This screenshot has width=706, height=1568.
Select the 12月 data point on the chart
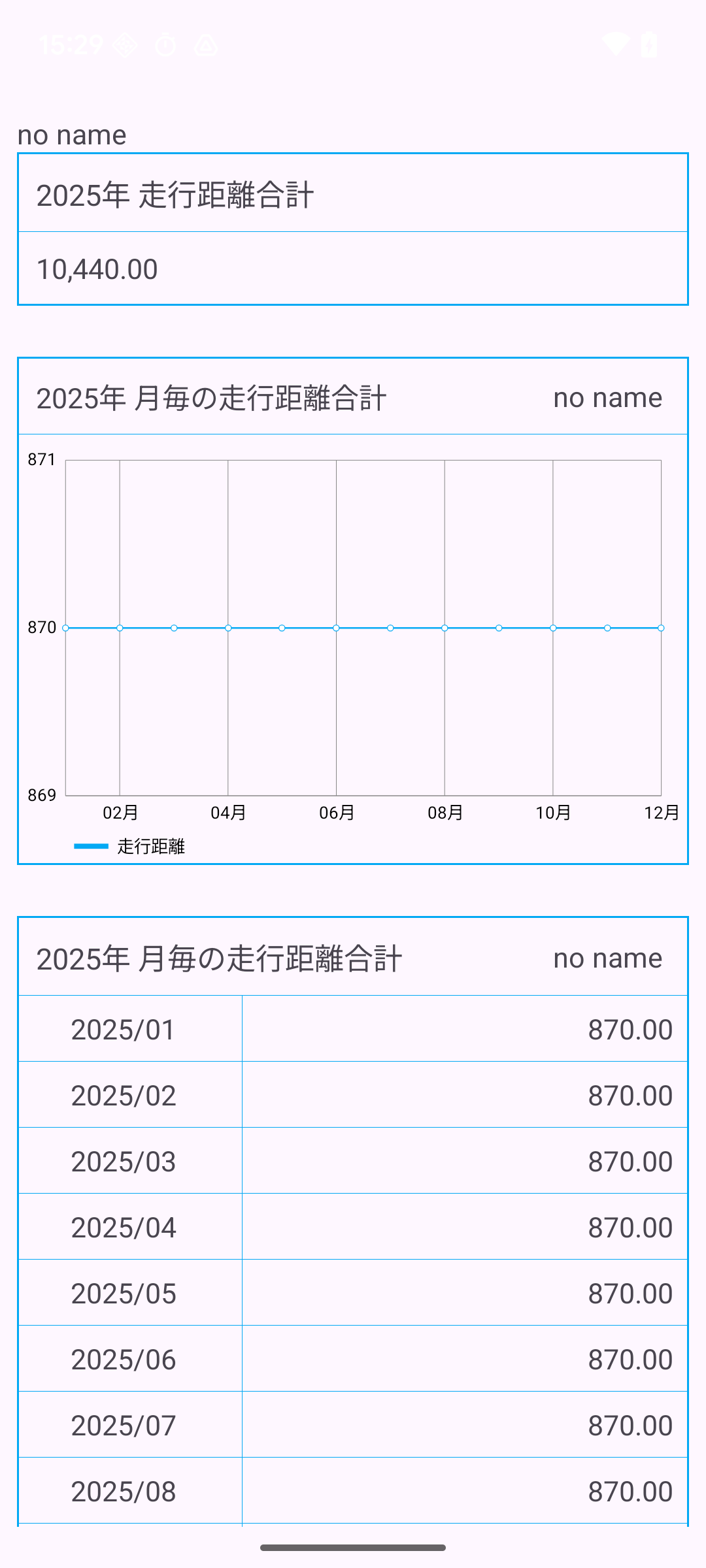(x=661, y=628)
